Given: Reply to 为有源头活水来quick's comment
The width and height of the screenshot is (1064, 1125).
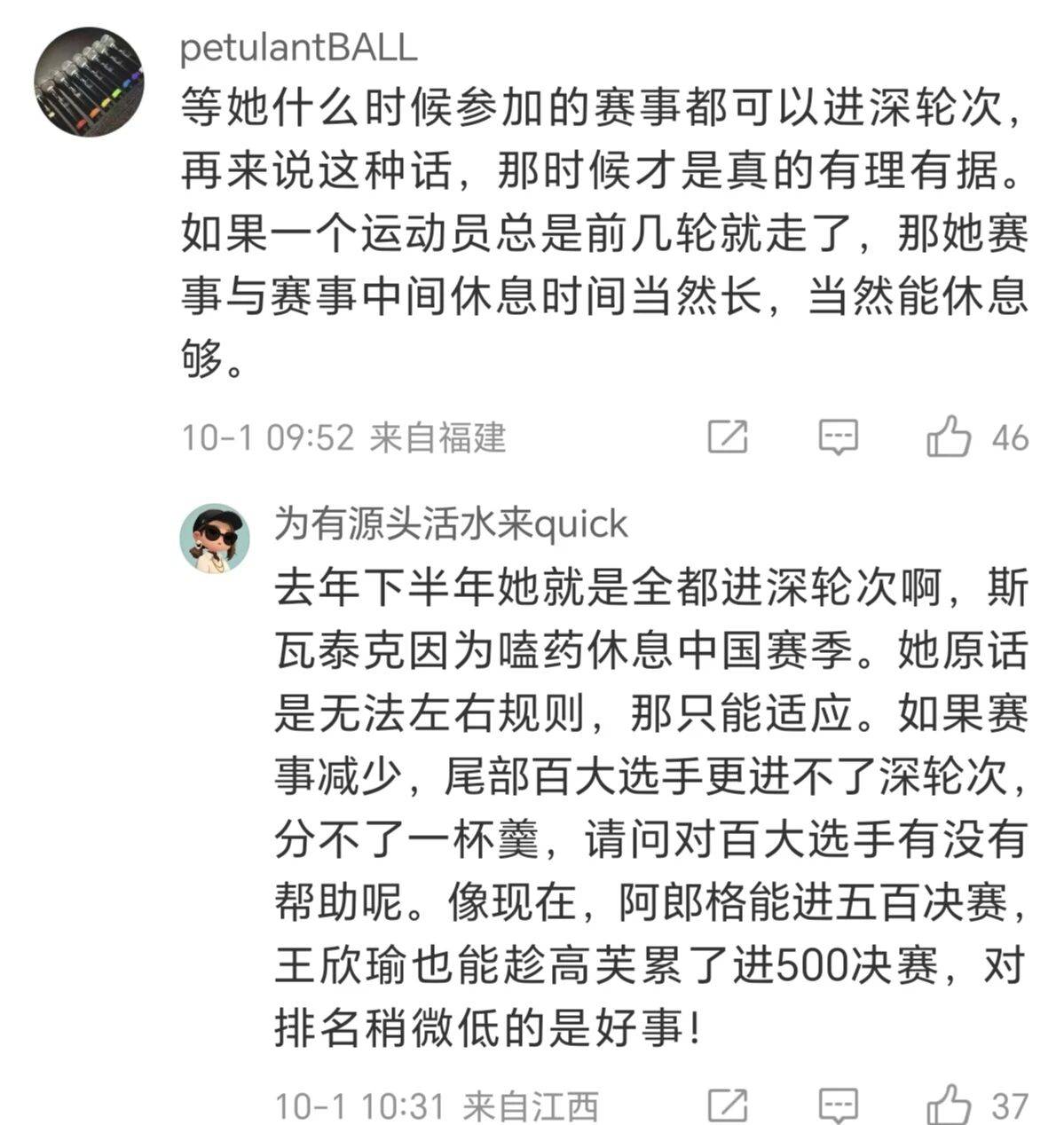Looking at the screenshot, I should pyautogui.click(x=838, y=1105).
